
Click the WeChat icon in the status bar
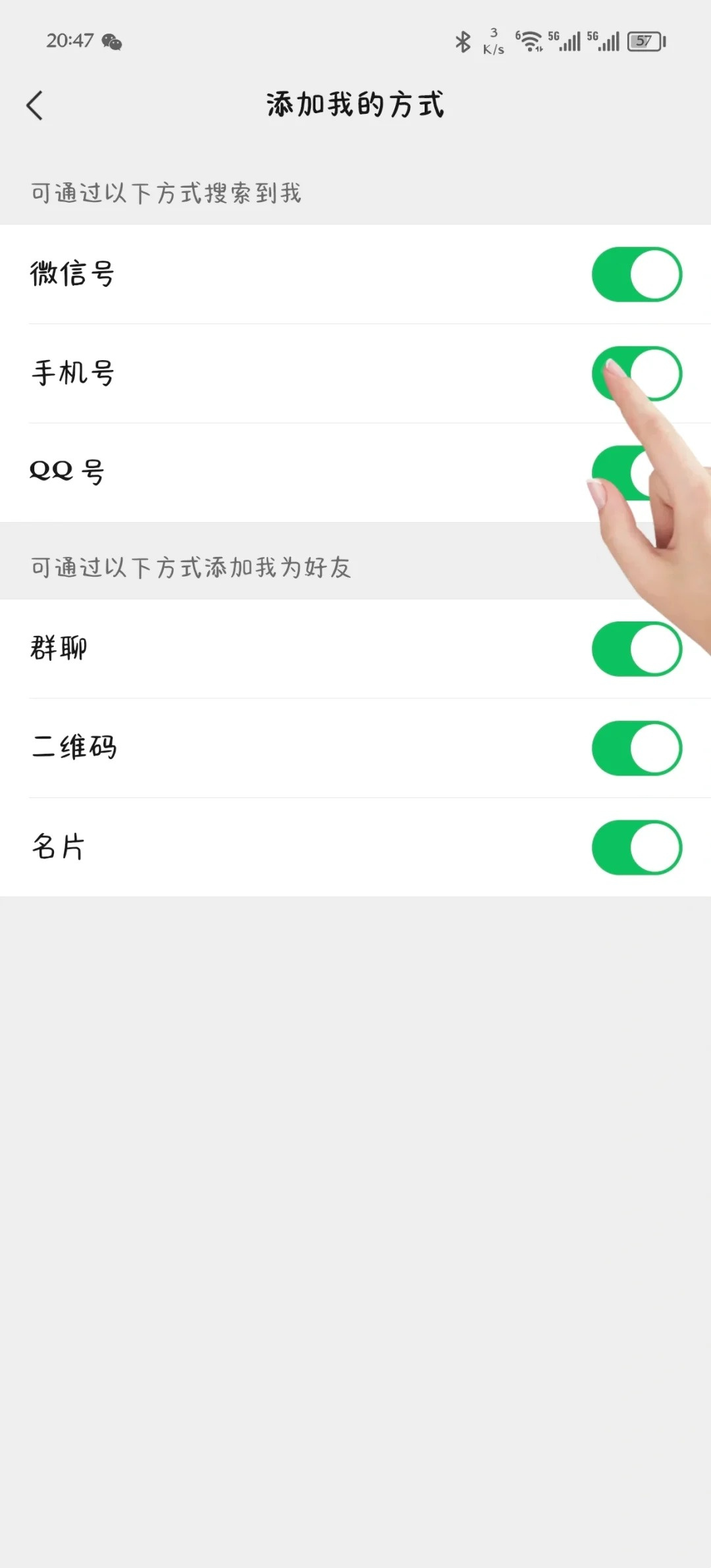pos(113,43)
